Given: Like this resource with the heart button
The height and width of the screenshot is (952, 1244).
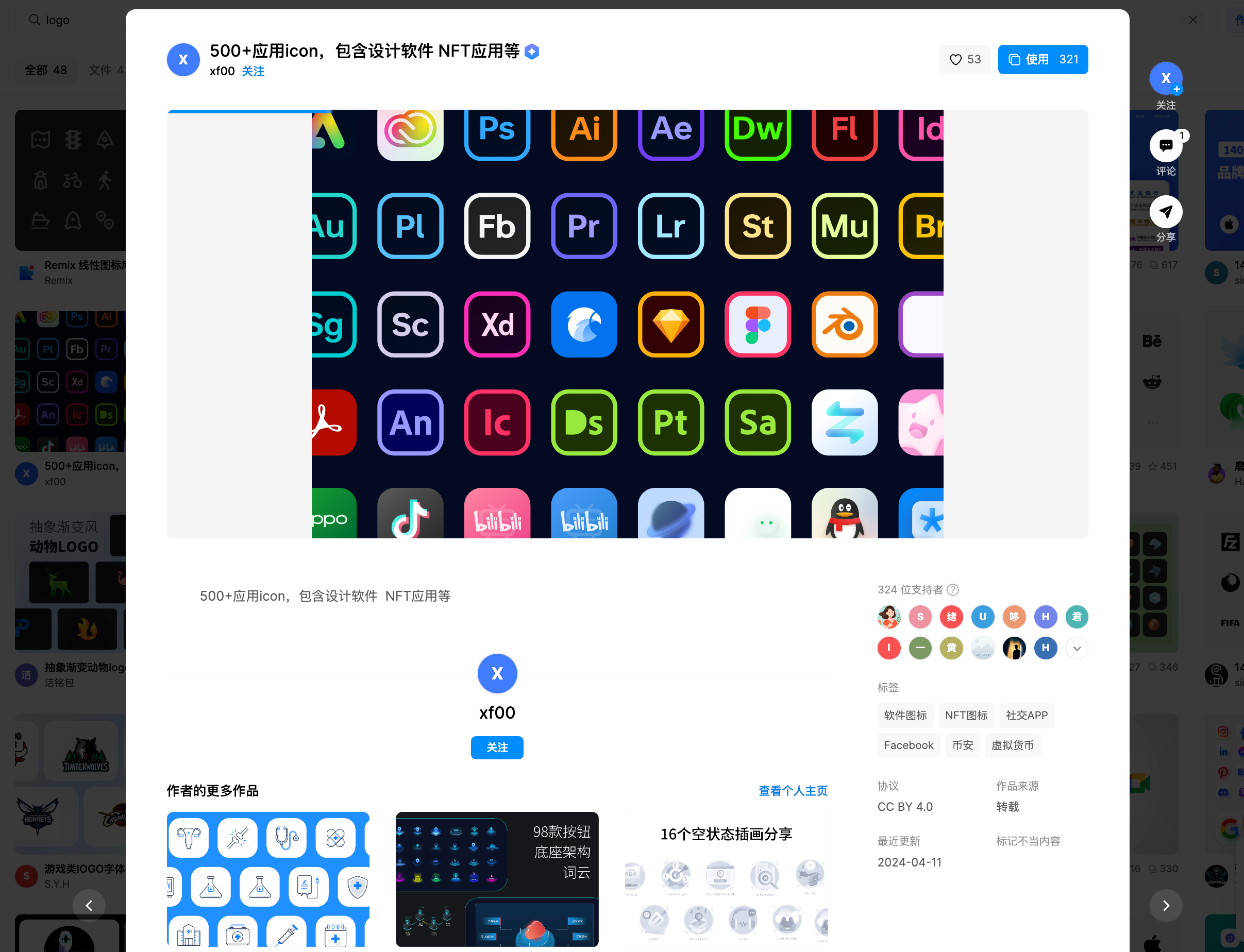Looking at the screenshot, I should pos(965,60).
